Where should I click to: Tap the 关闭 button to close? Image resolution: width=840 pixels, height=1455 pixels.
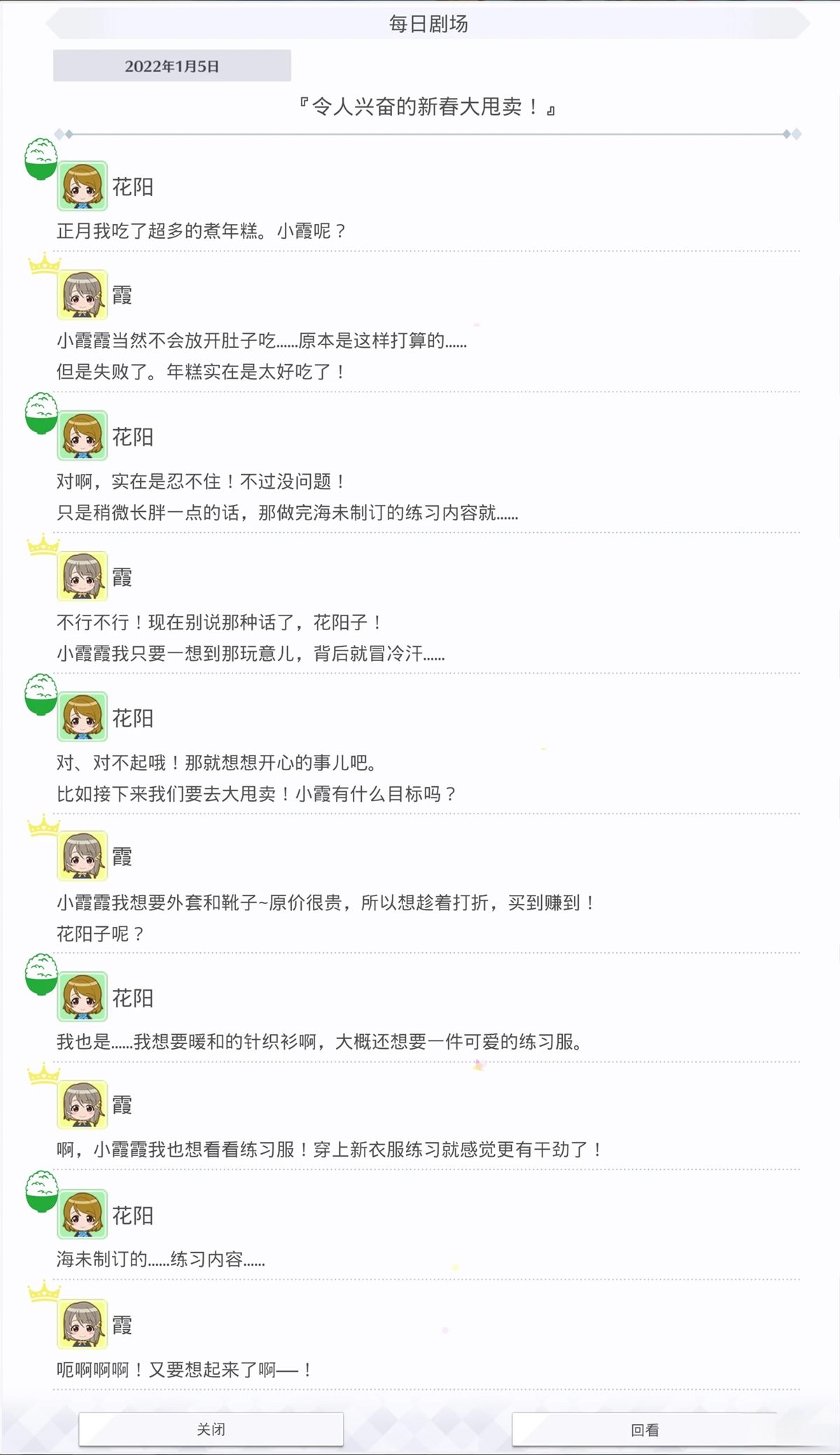(211, 1429)
